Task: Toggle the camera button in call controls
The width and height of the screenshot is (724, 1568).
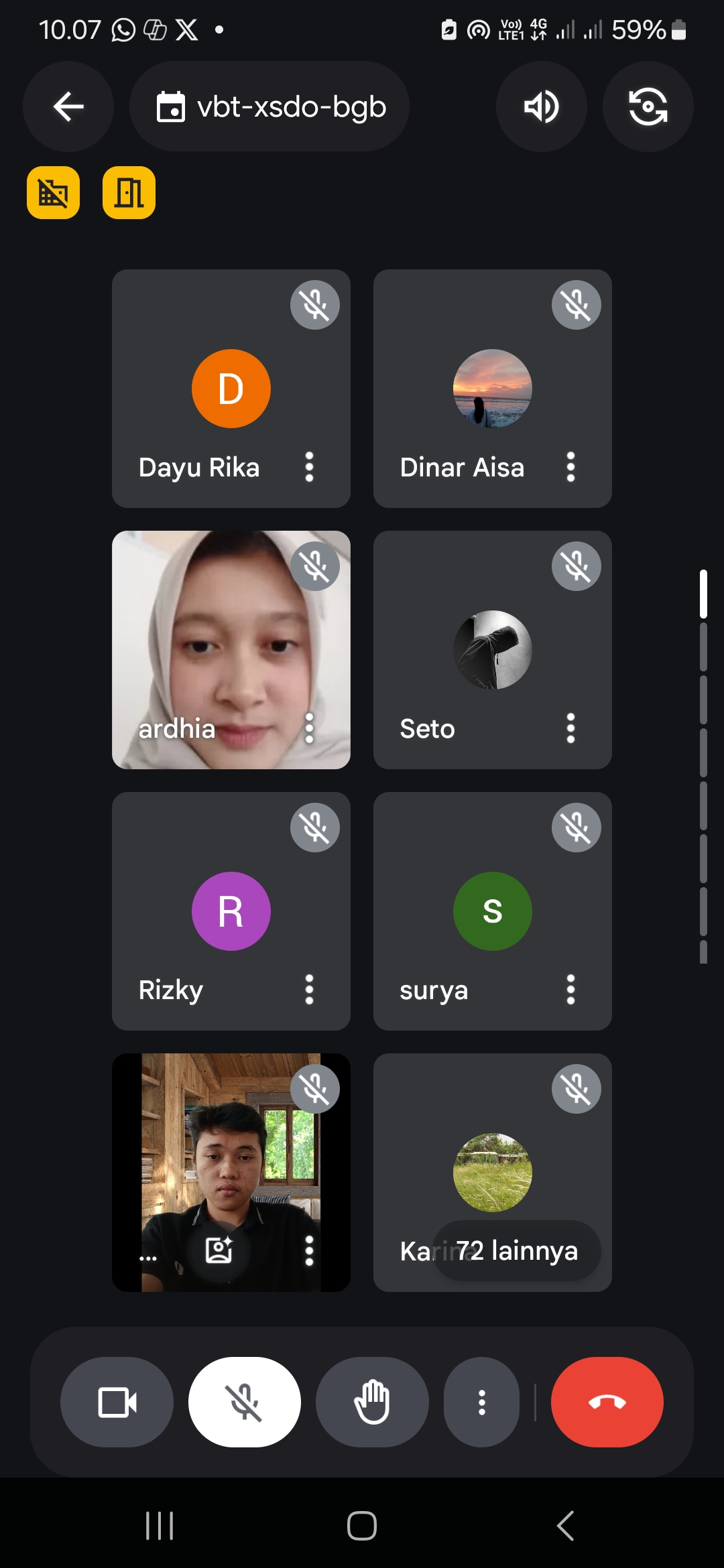Action: pyautogui.click(x=117, y=1402)
